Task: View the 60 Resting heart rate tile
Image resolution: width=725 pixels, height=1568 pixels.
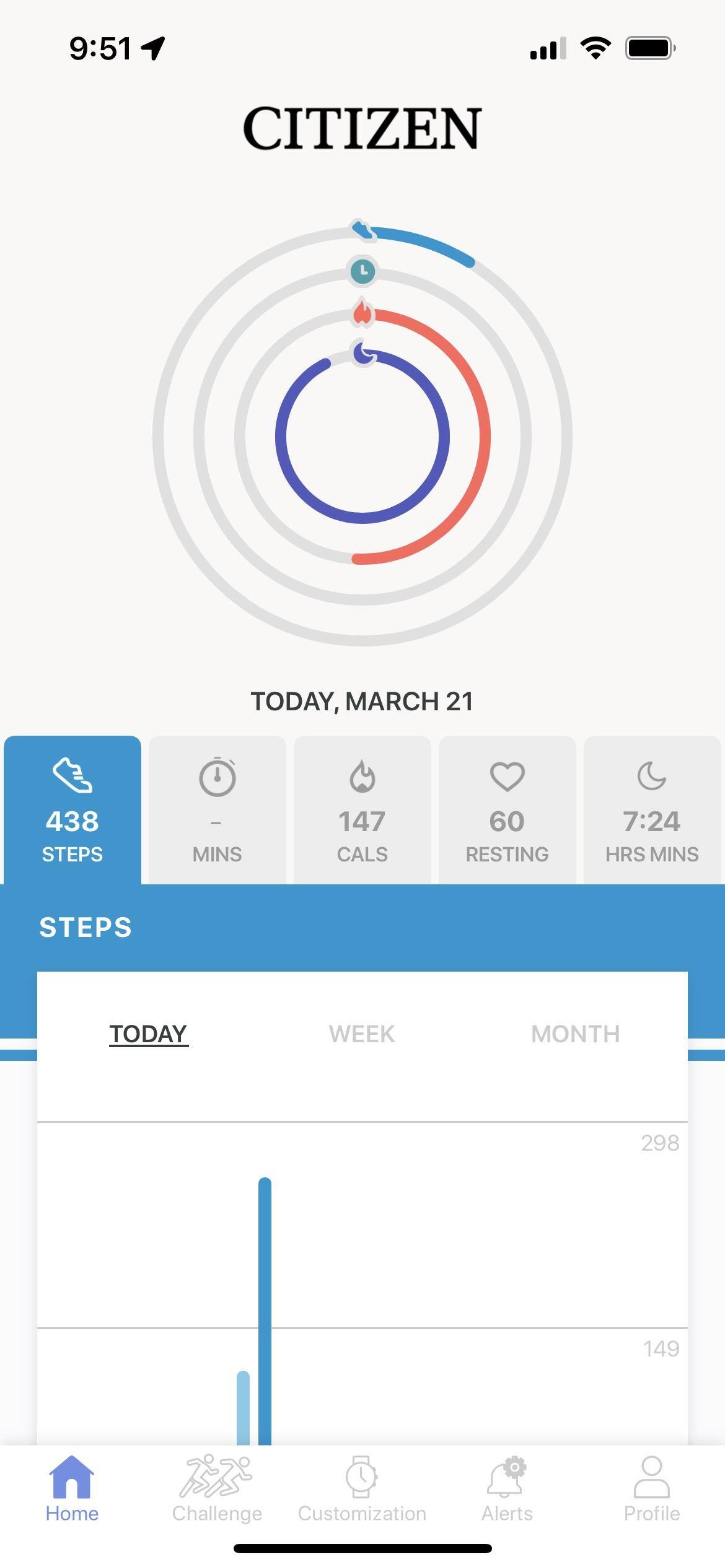Action: (507, 810)
